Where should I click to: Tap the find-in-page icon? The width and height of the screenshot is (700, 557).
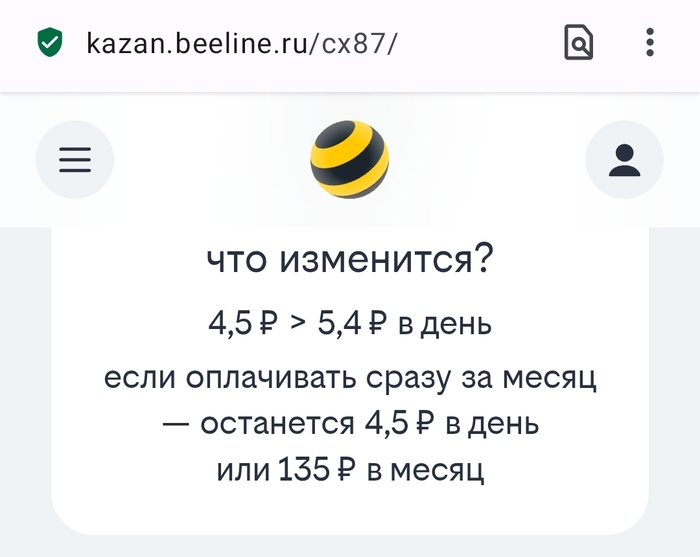(579, 43)
